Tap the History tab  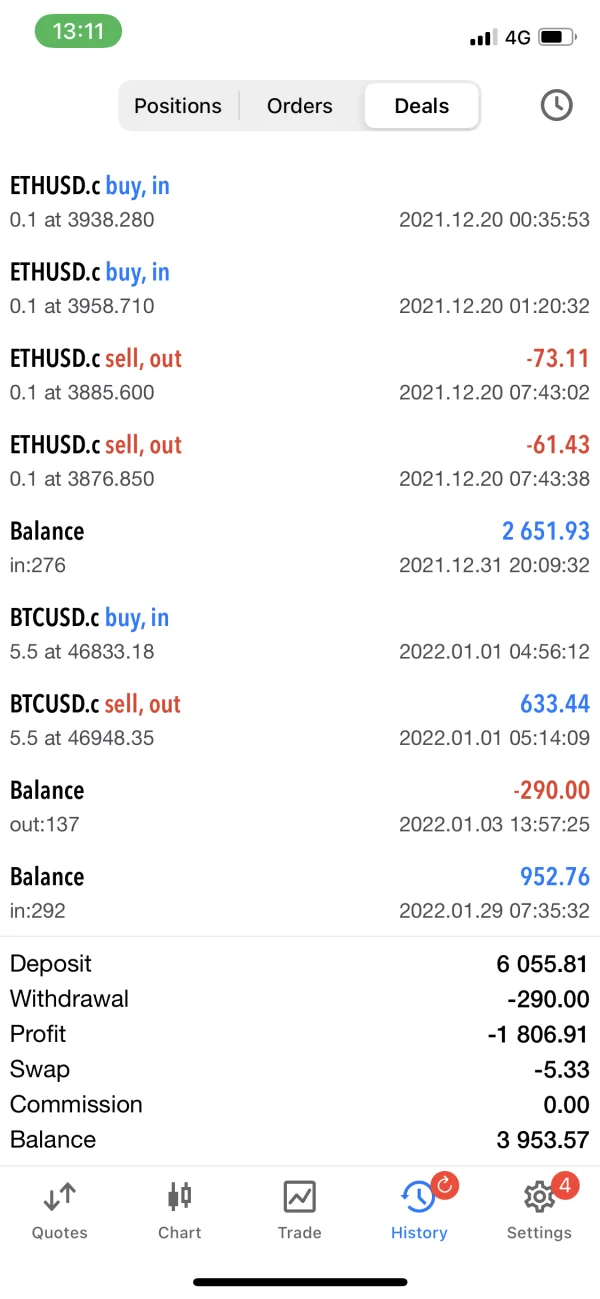(419, 1210)
